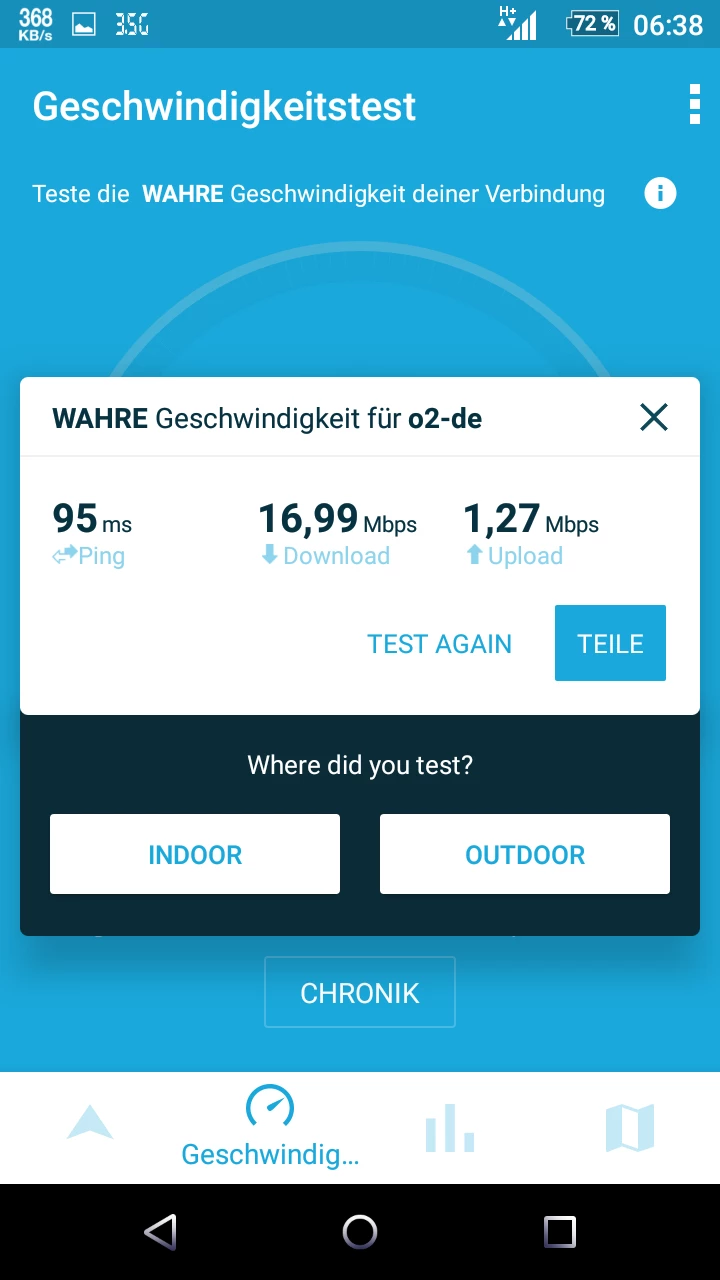Tap the info icon beside the speed test description
This screenshot has width=720, height=1280.
pos(660,193)
